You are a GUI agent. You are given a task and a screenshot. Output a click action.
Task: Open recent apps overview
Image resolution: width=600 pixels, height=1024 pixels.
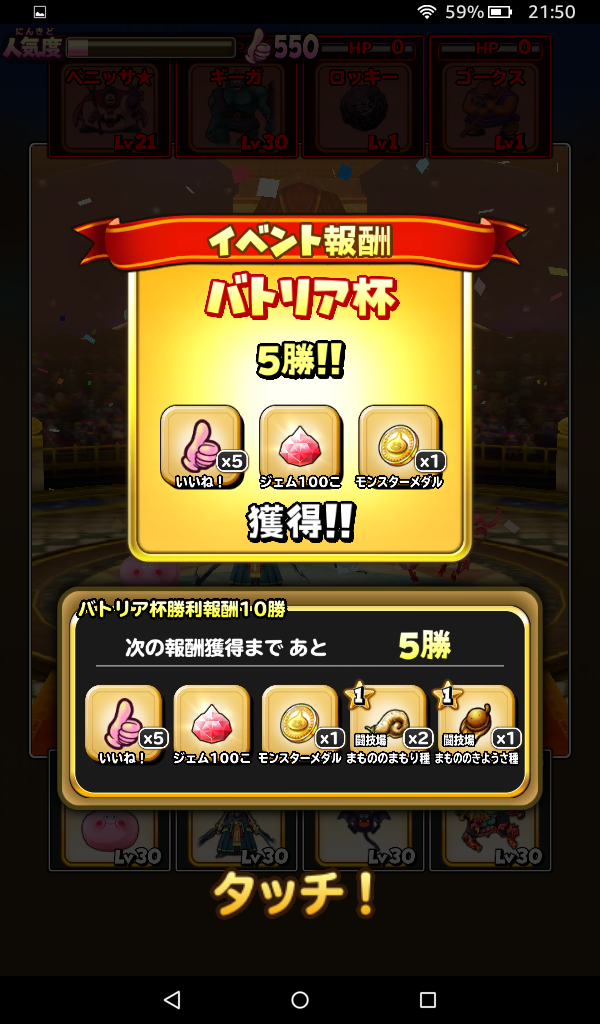coord(428,999)
